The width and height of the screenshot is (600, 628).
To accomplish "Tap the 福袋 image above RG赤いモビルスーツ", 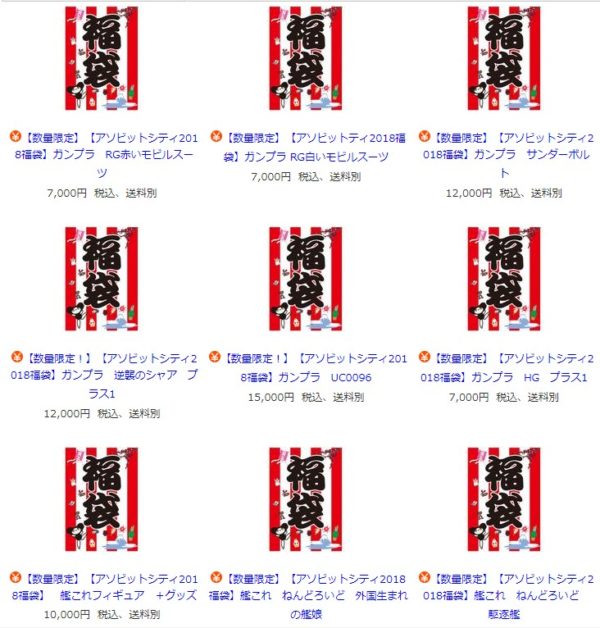I will 101,58.
